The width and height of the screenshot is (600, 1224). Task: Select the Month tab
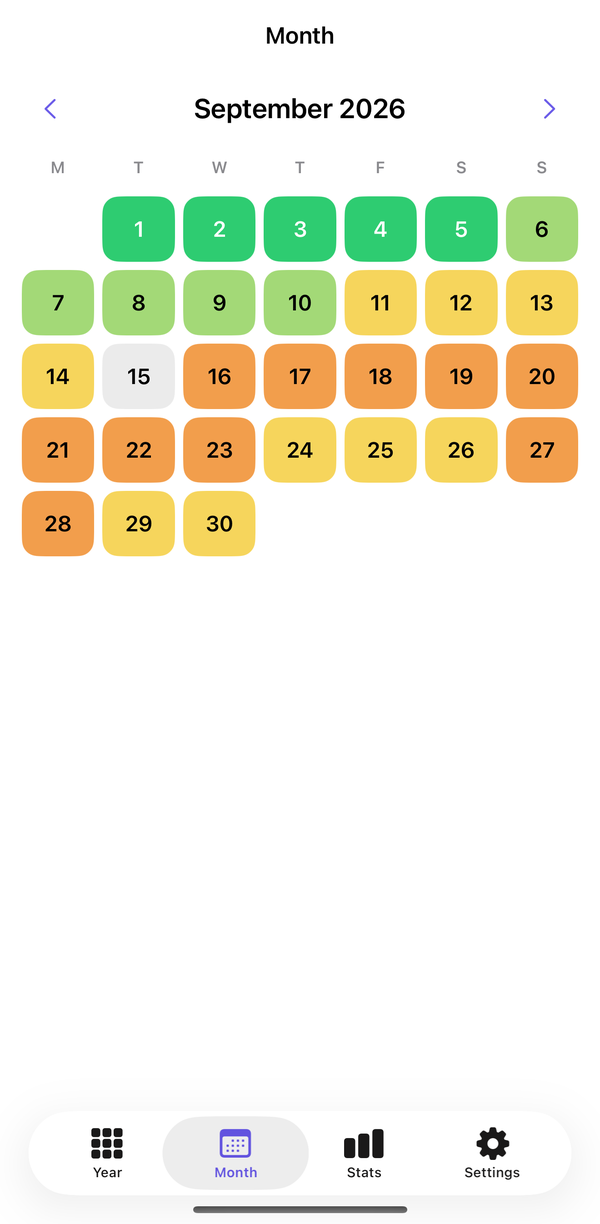(x=236, y=1153)
